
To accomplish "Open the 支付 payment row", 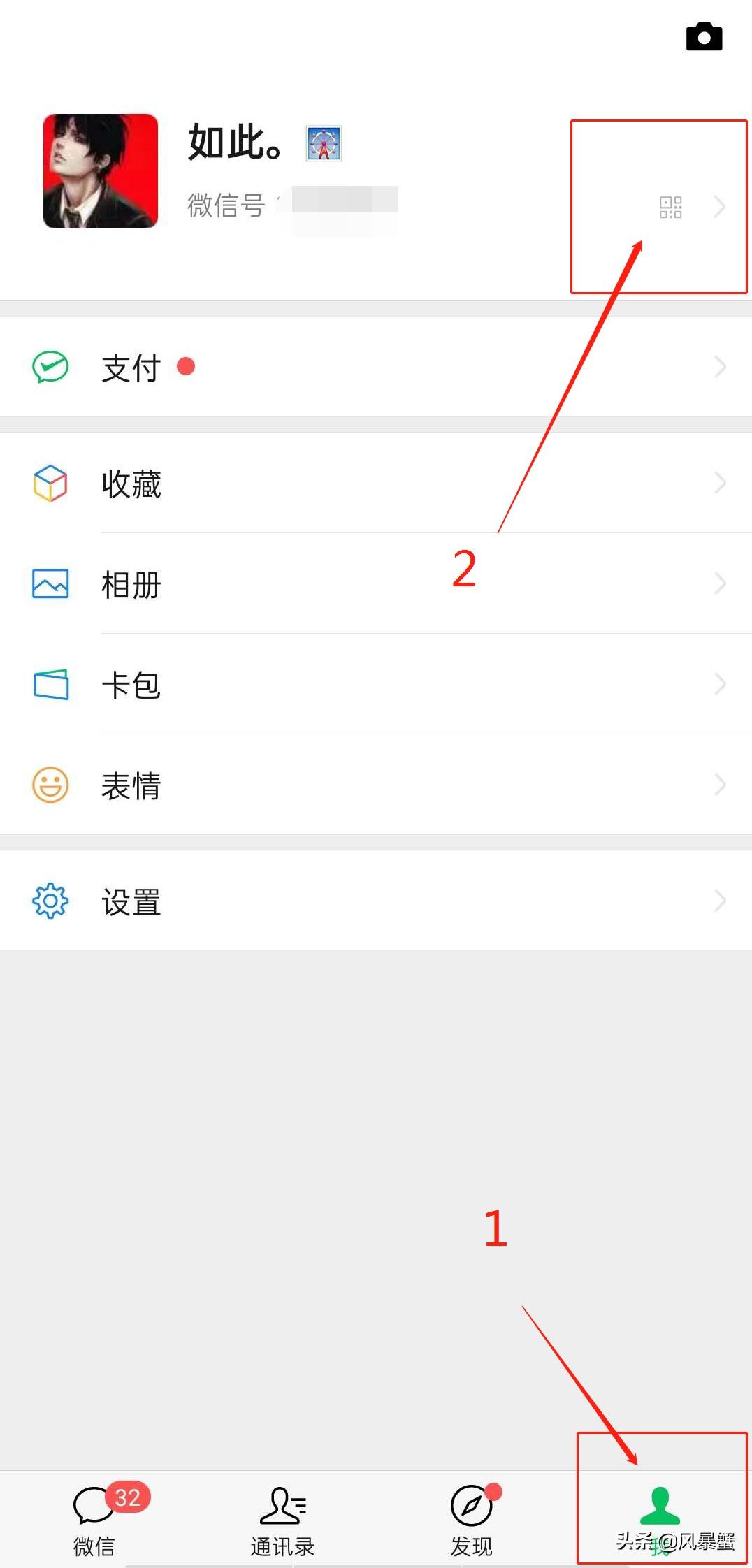I will pos(376,368).
